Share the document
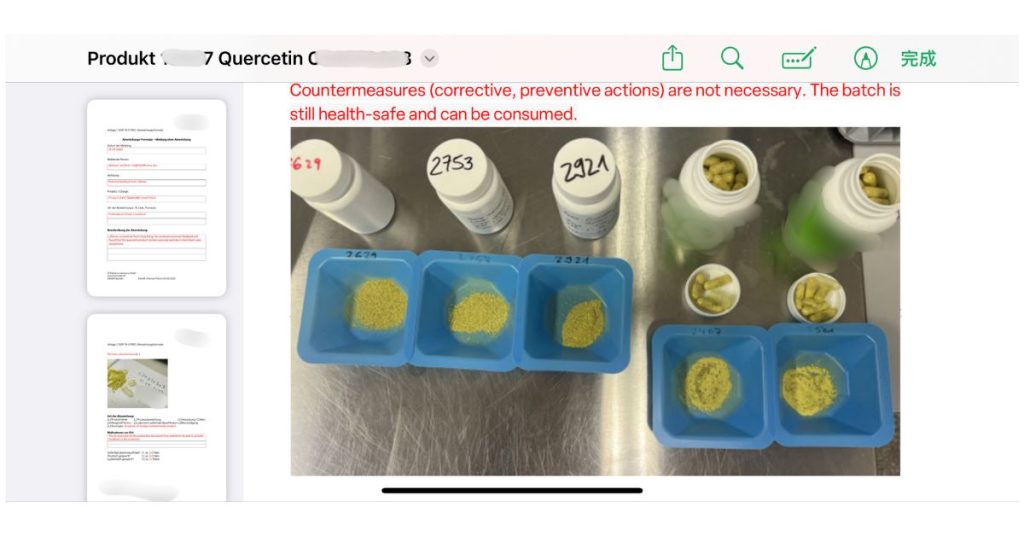Viewport: 1024px width, 536px height. tap(673, 58)
